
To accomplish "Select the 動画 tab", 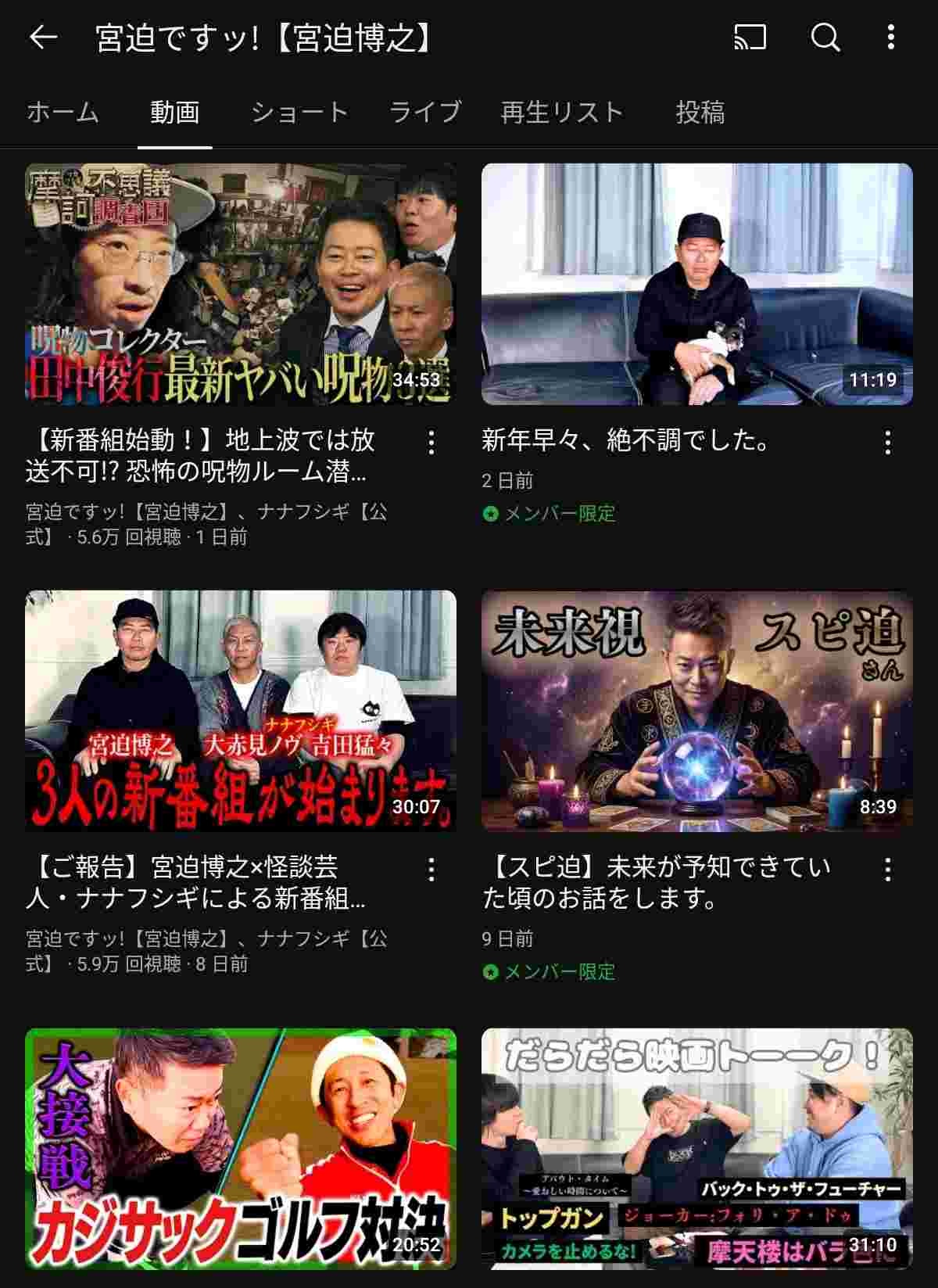I will pyautogui.click(x=174, y=113).
